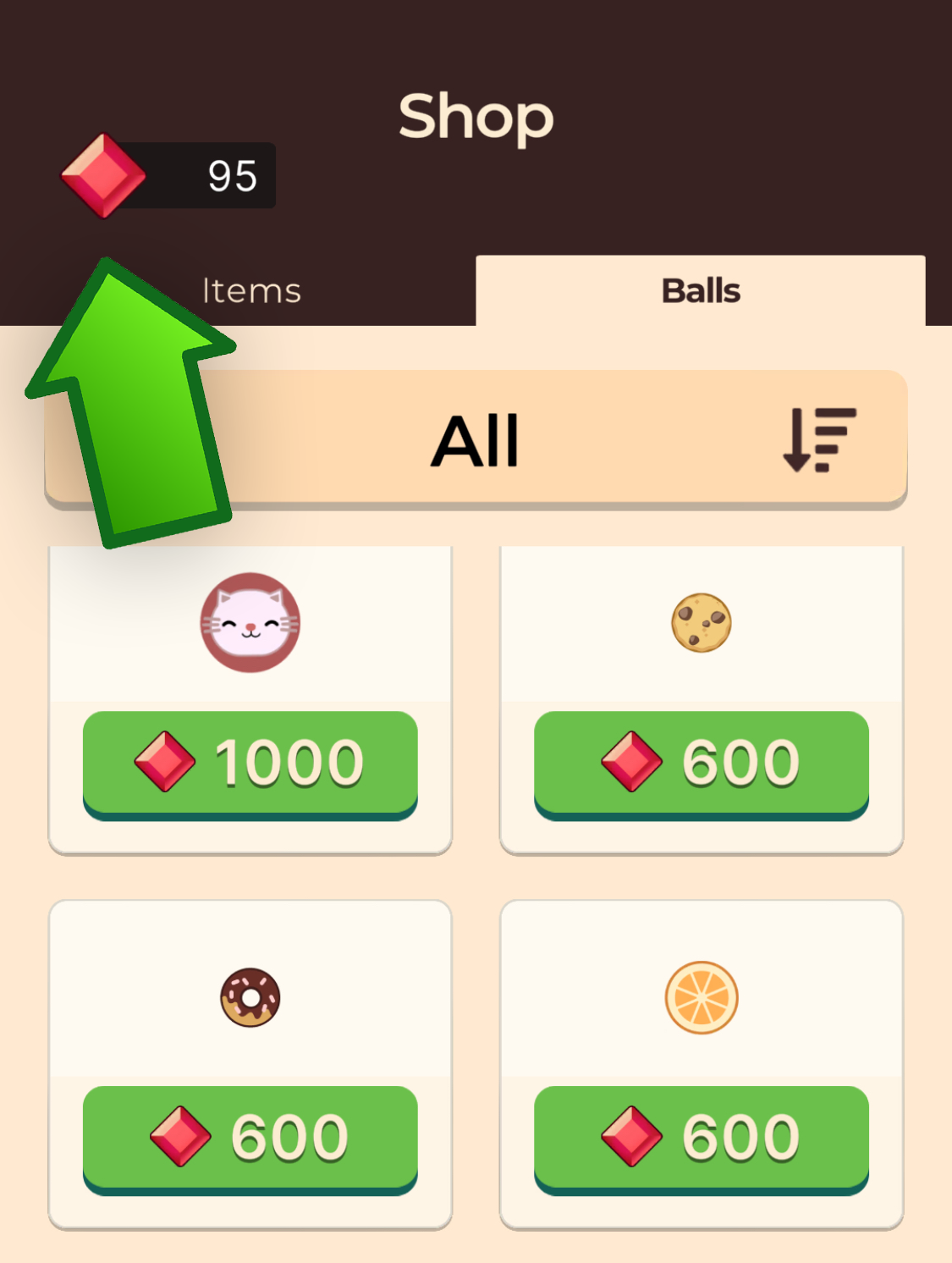952x1263 pixels.
Task: Open the All sort filter
Action: click(x=476, y=440)
